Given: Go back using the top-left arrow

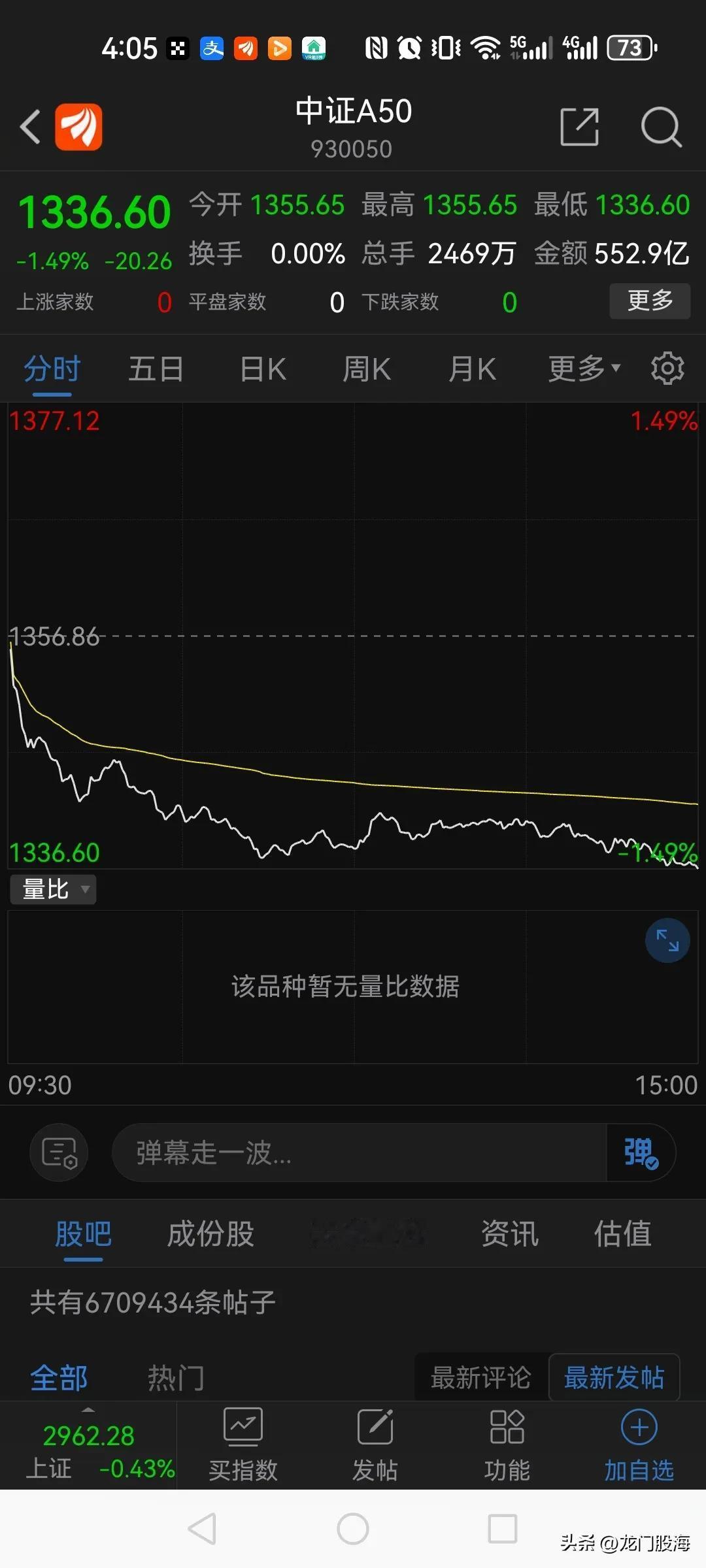Looking at the screenshot, I should [x=30, y=127].
